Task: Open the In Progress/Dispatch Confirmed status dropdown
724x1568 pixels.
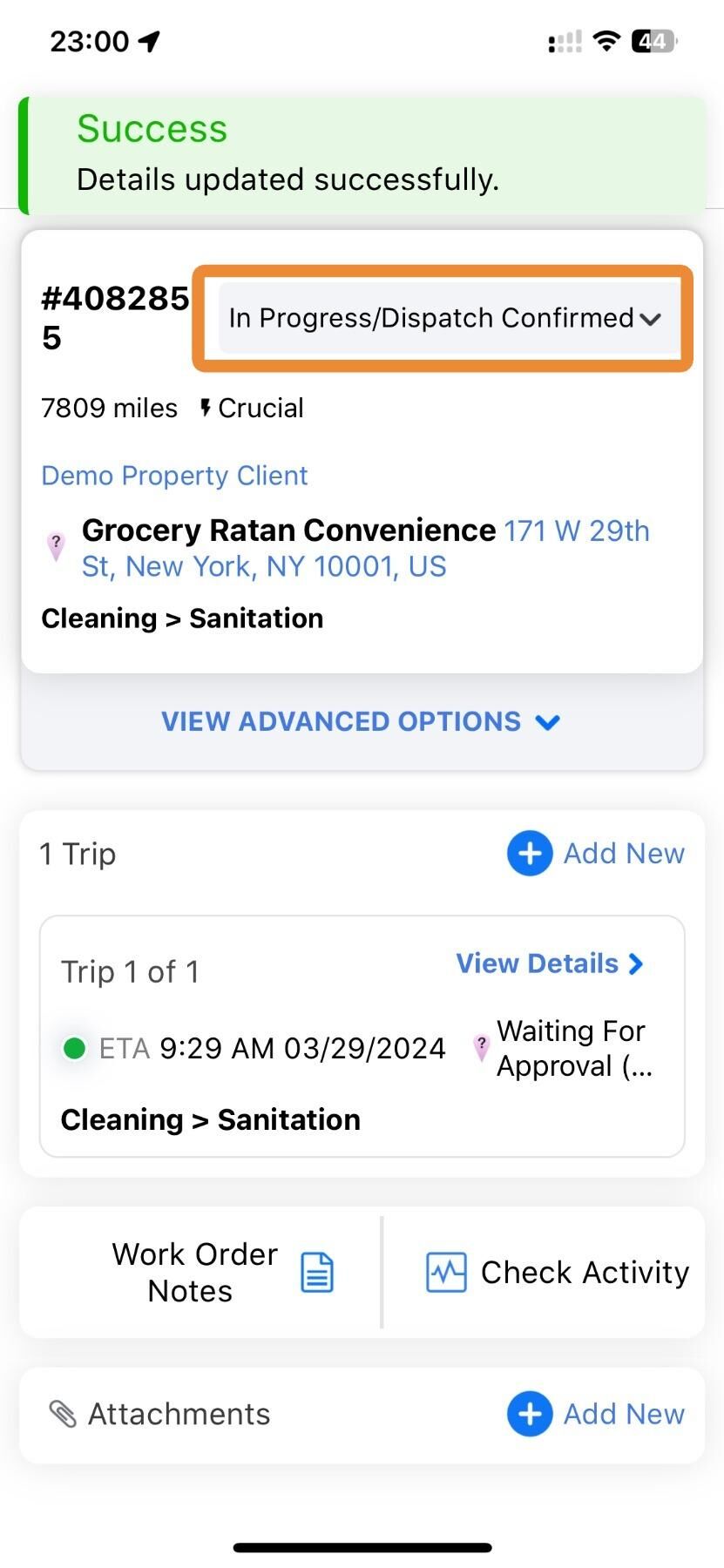Action: pos(443,319)
